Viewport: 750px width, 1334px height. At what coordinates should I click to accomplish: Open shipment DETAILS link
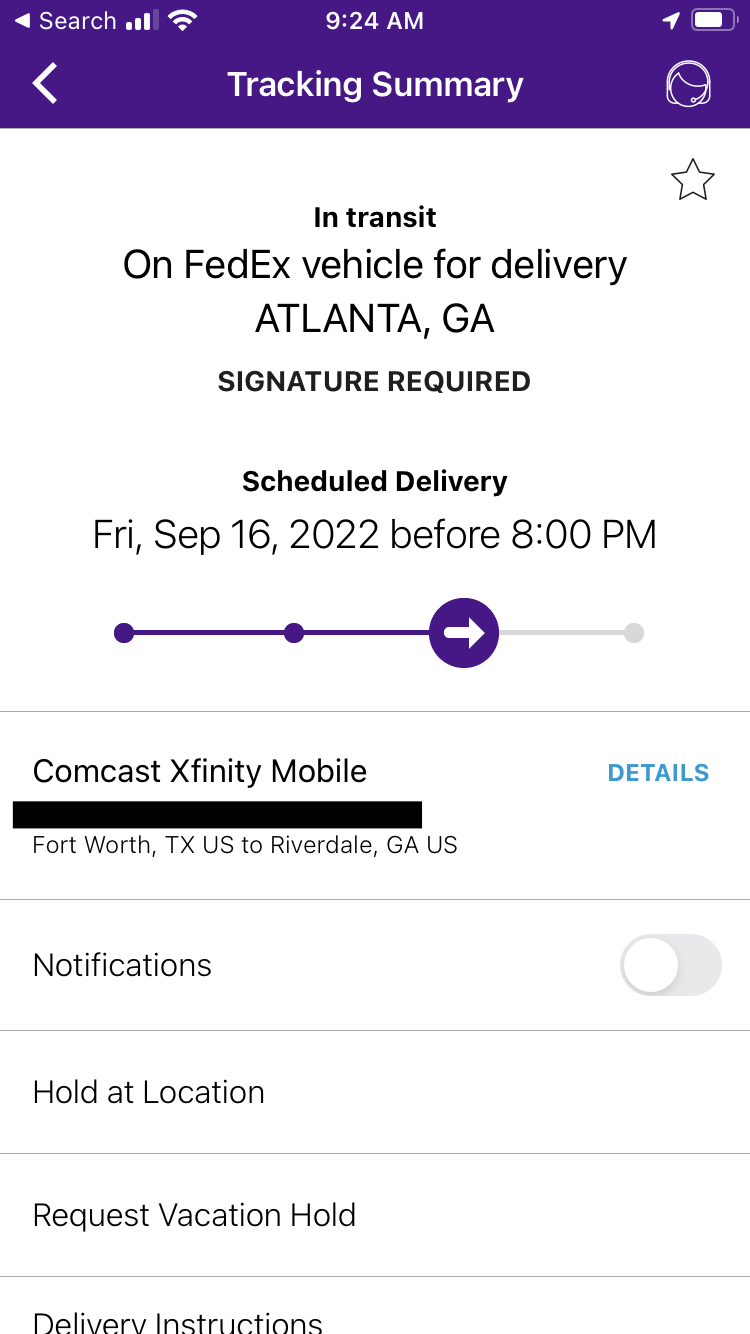pyautogui.click(x=658, y=773)
